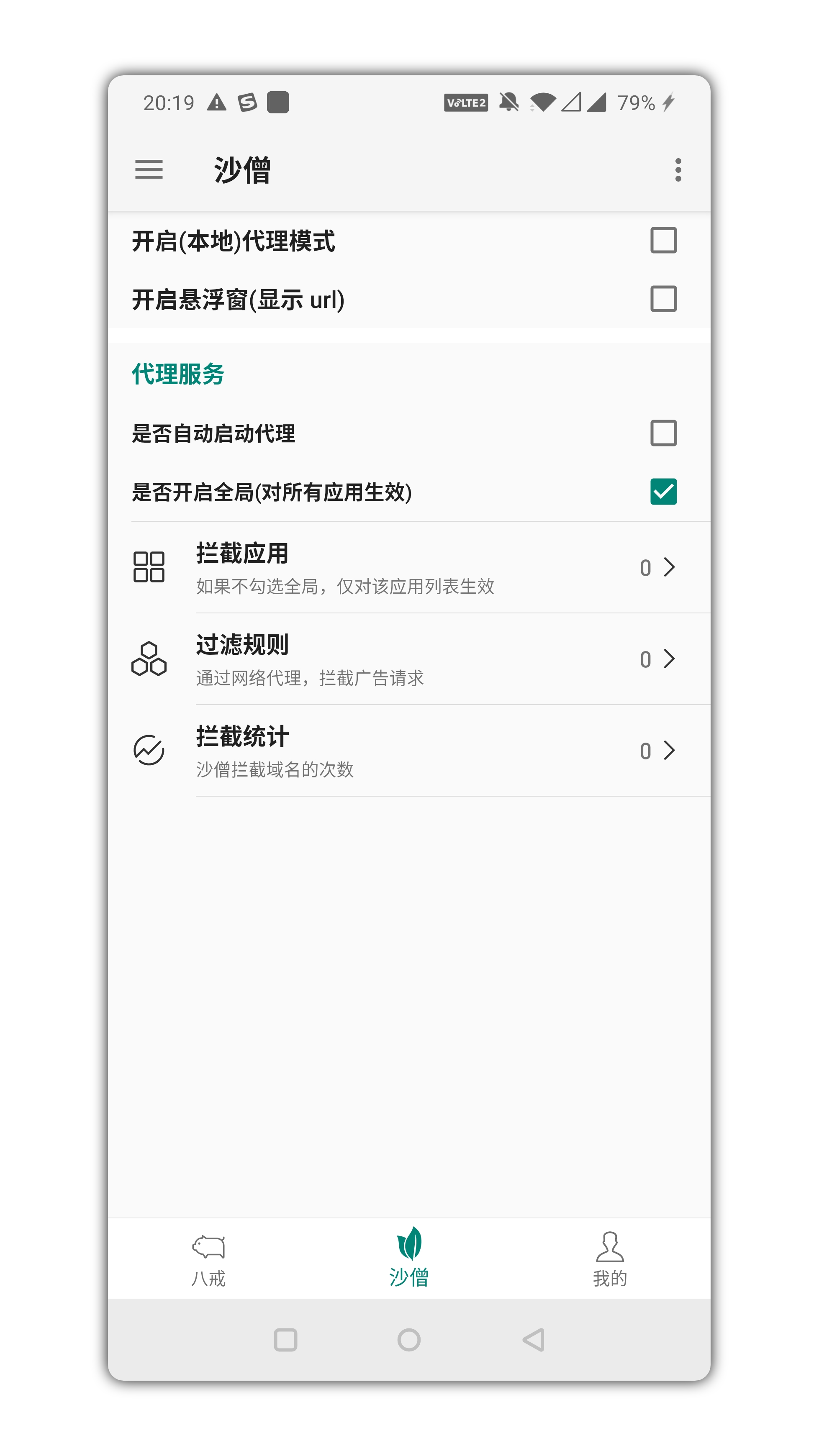Select the 沙僧 tab
Screen dimensions: 819x1456
pos(408,1259)
